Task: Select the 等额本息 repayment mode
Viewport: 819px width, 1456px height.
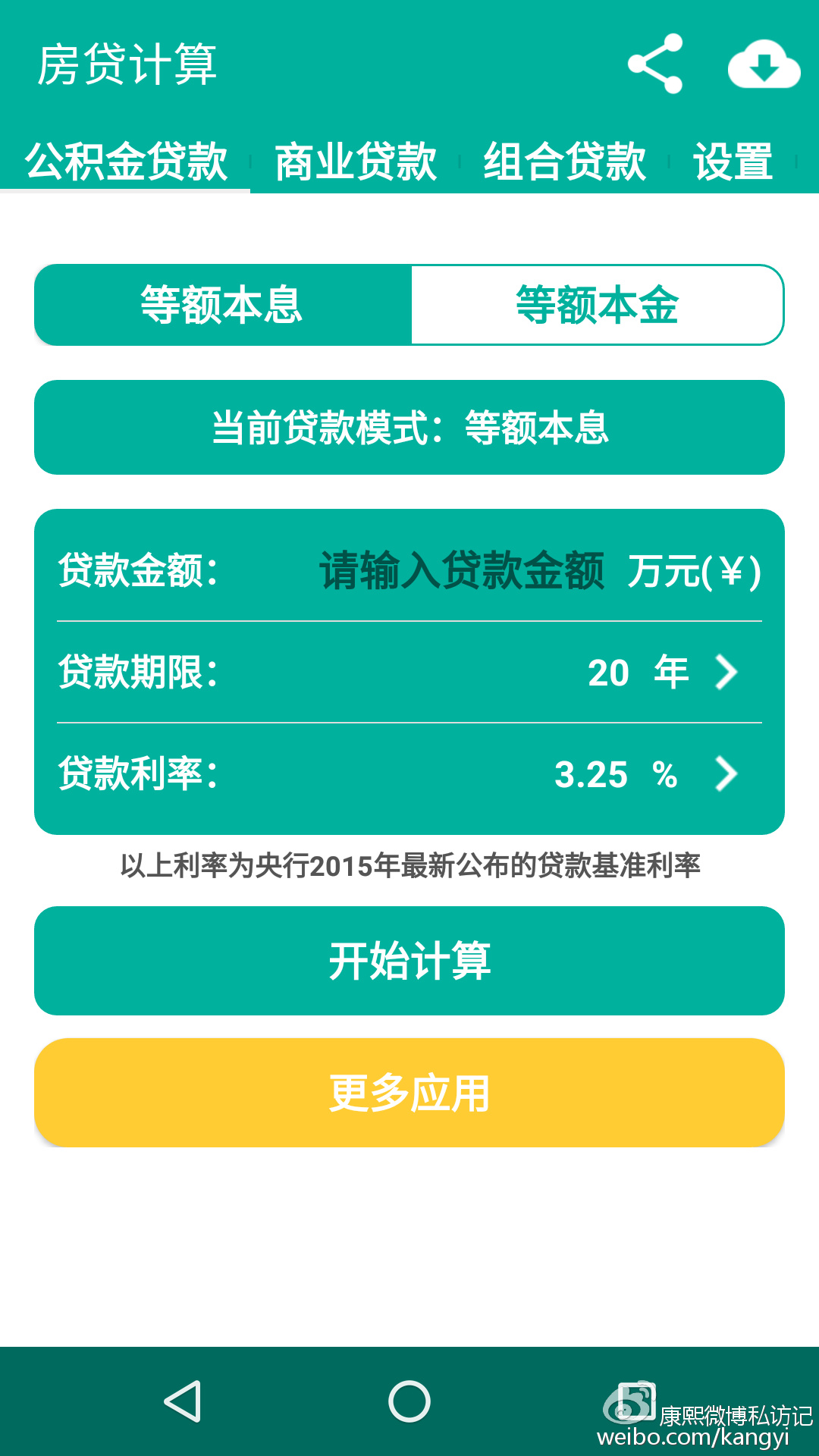Action: (222, 305)
